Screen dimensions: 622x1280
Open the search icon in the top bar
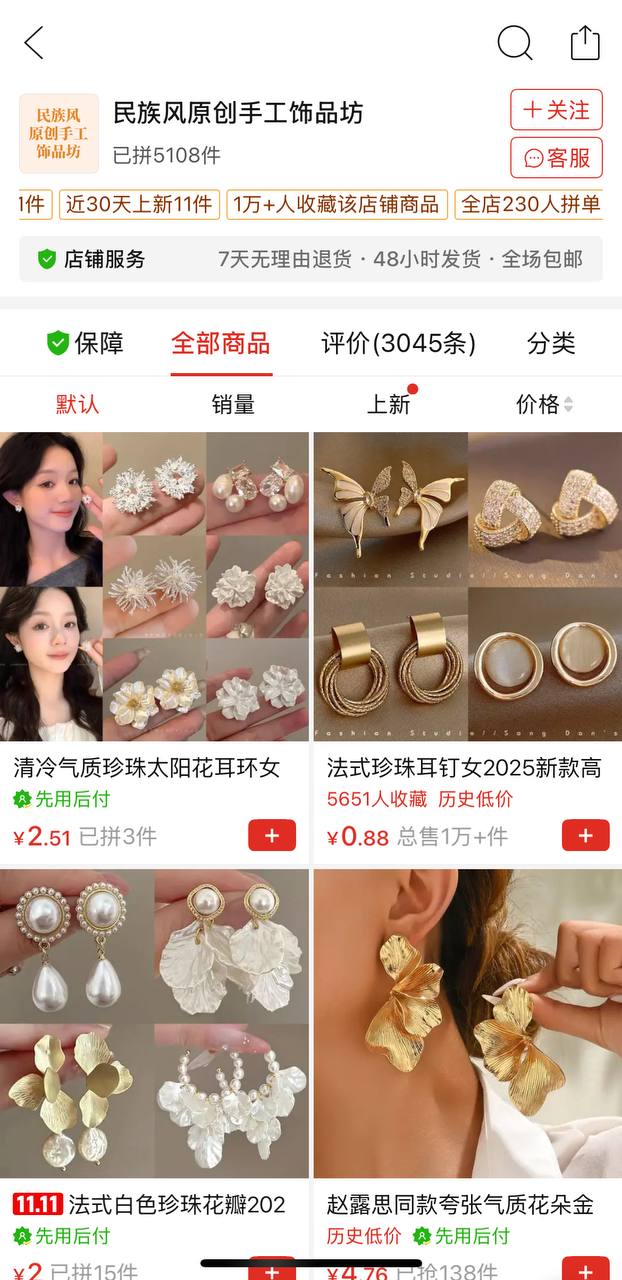point(515,43)
